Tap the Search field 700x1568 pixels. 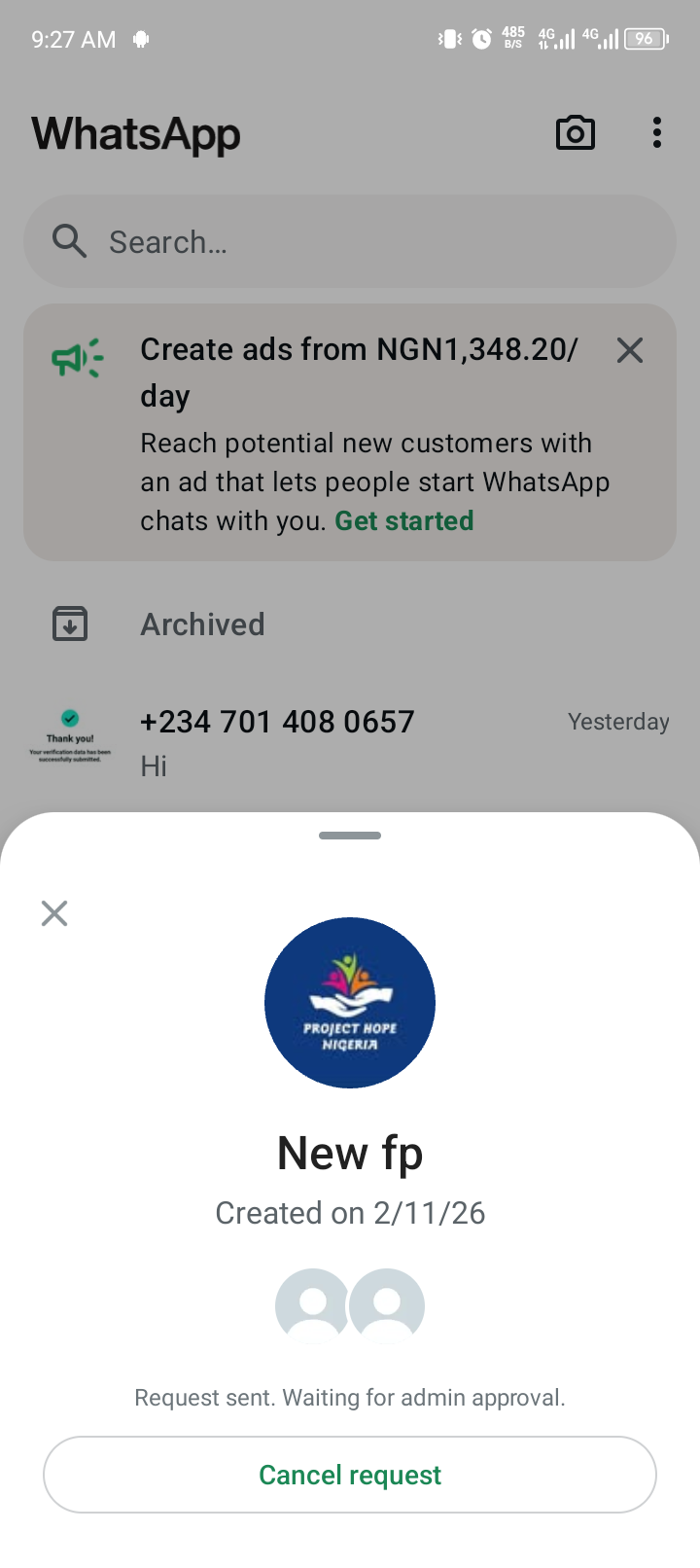tap(350, 241)
